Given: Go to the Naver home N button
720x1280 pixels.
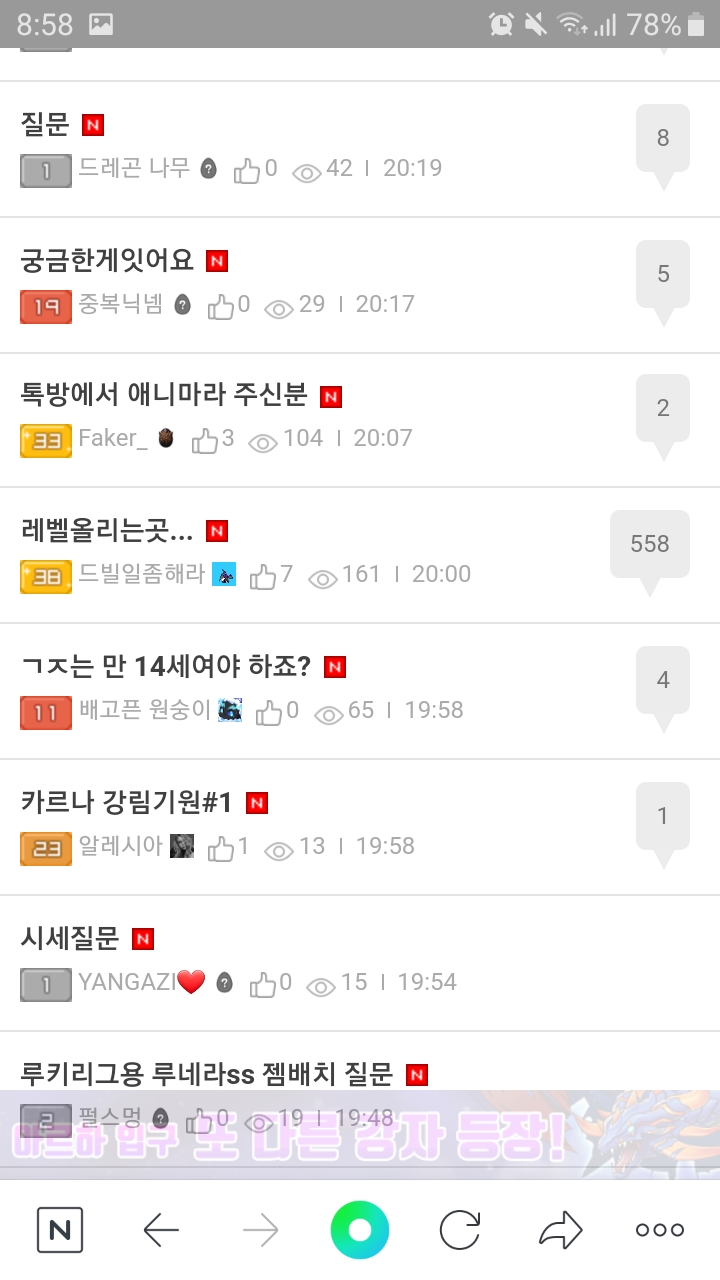Looking at the screenshot, I should [x=60, y=1230].
